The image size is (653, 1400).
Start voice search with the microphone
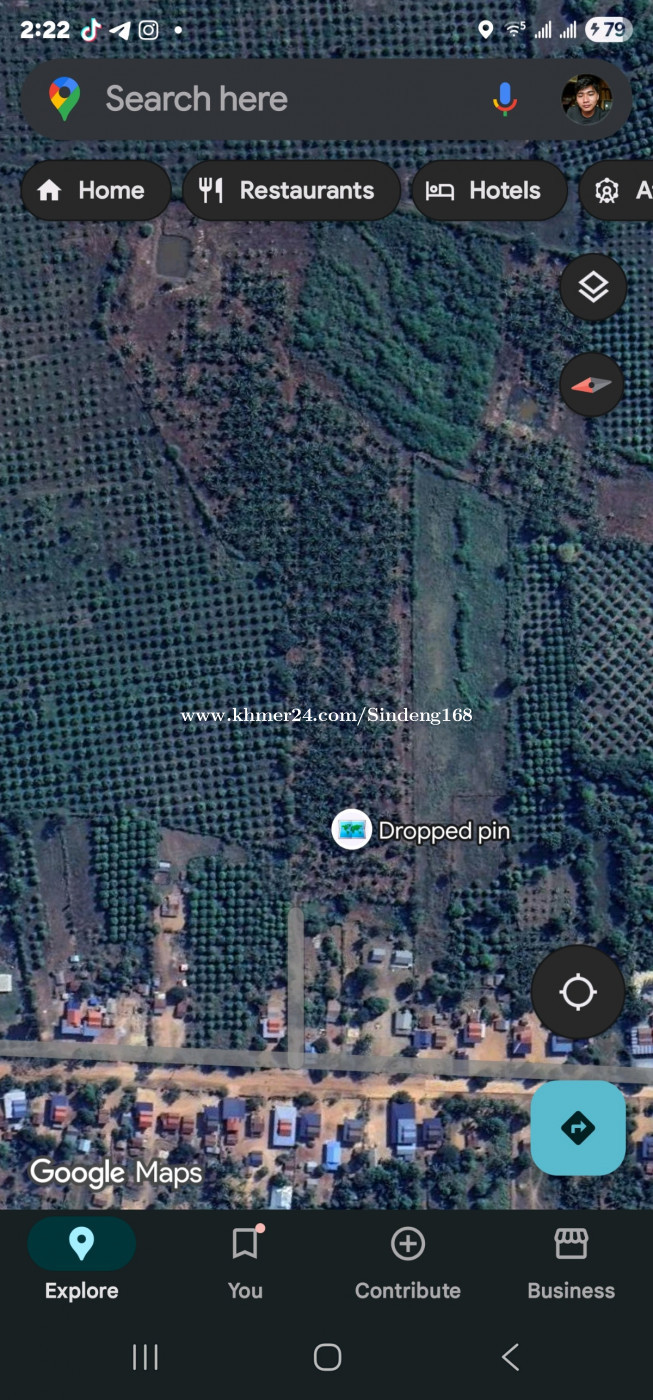click(x=505, y=99)
